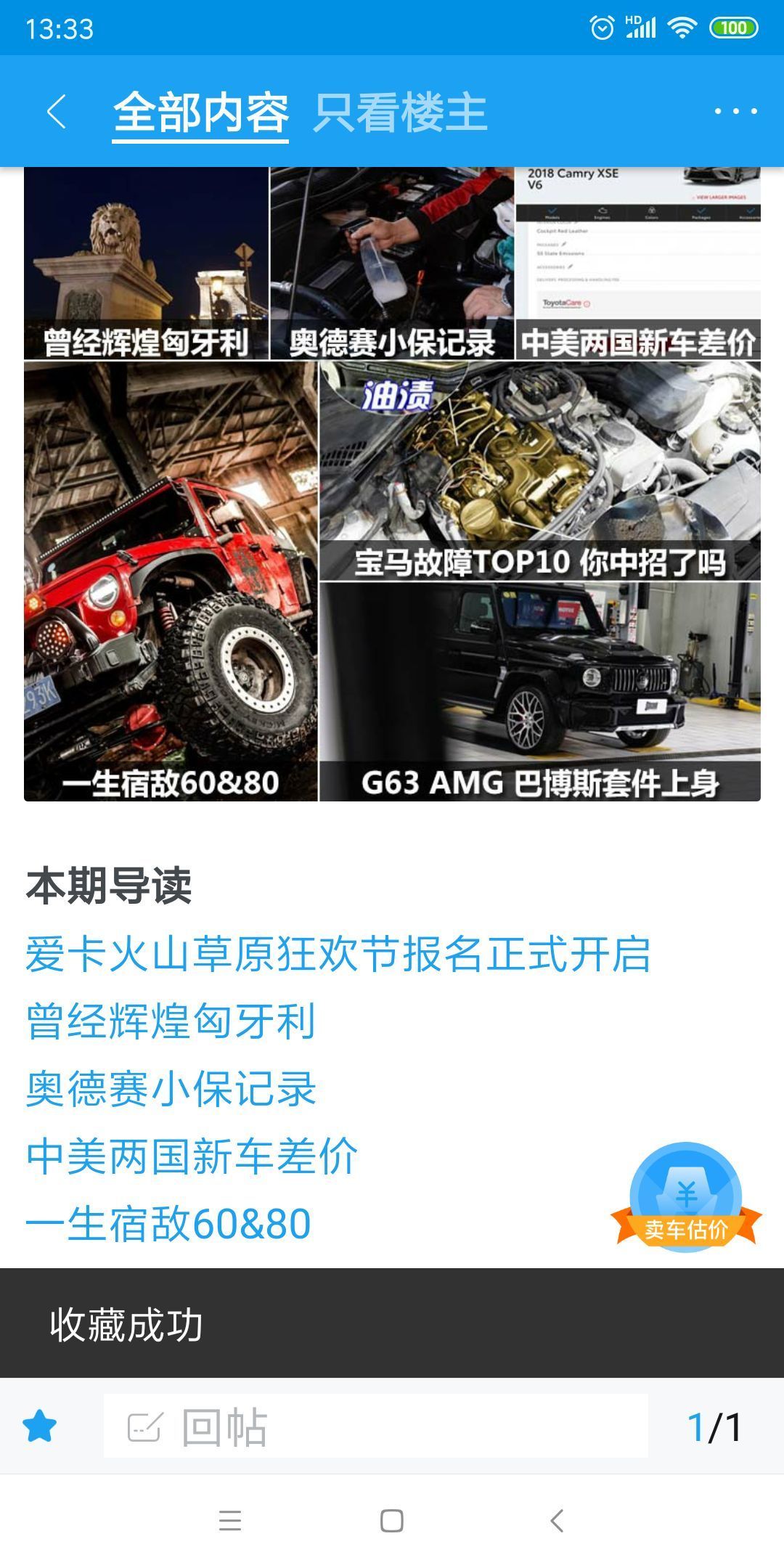
Task: Switch to 只看楼主 tab
Action: [400, 113]
